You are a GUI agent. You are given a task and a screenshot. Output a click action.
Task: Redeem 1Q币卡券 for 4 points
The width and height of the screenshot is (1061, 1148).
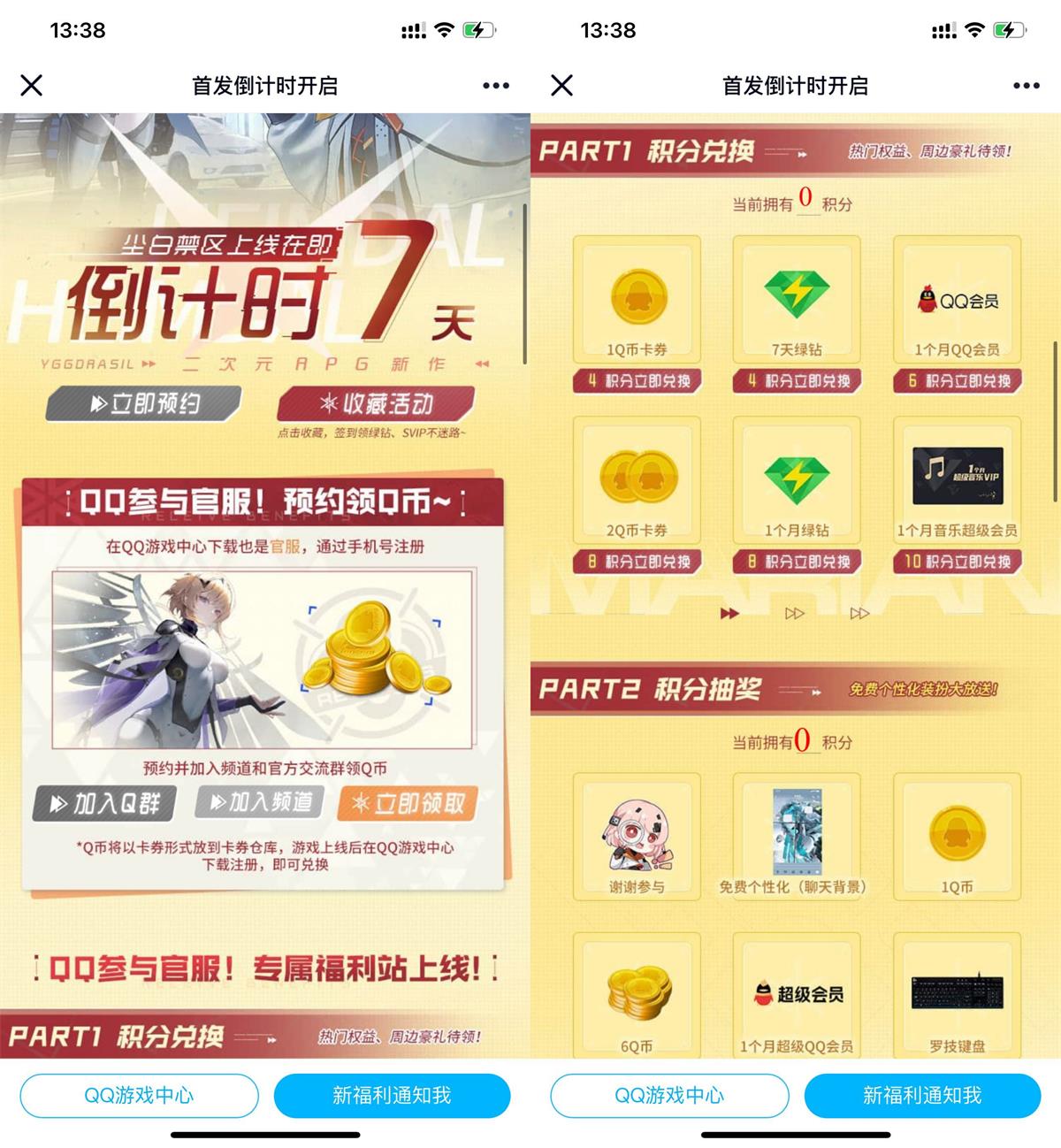coord(637,381)
